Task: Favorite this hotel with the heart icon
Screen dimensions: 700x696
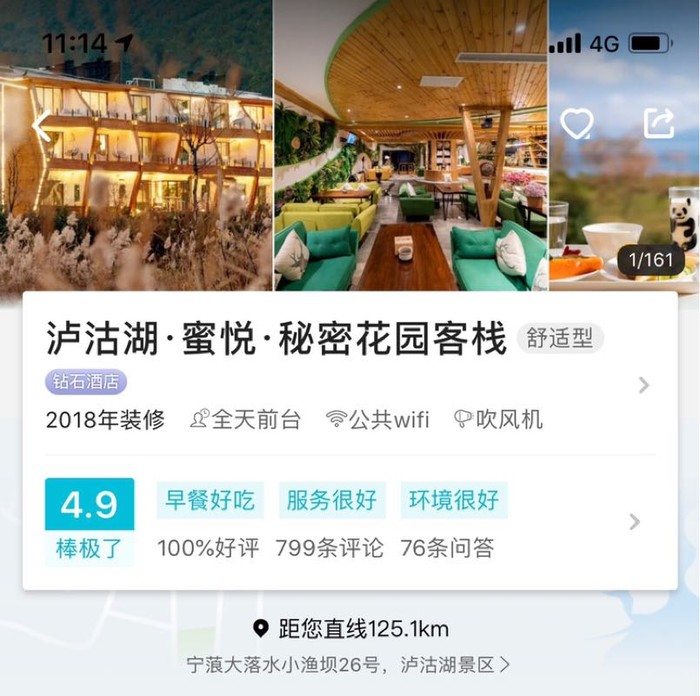Action: (x=576, y=124)
